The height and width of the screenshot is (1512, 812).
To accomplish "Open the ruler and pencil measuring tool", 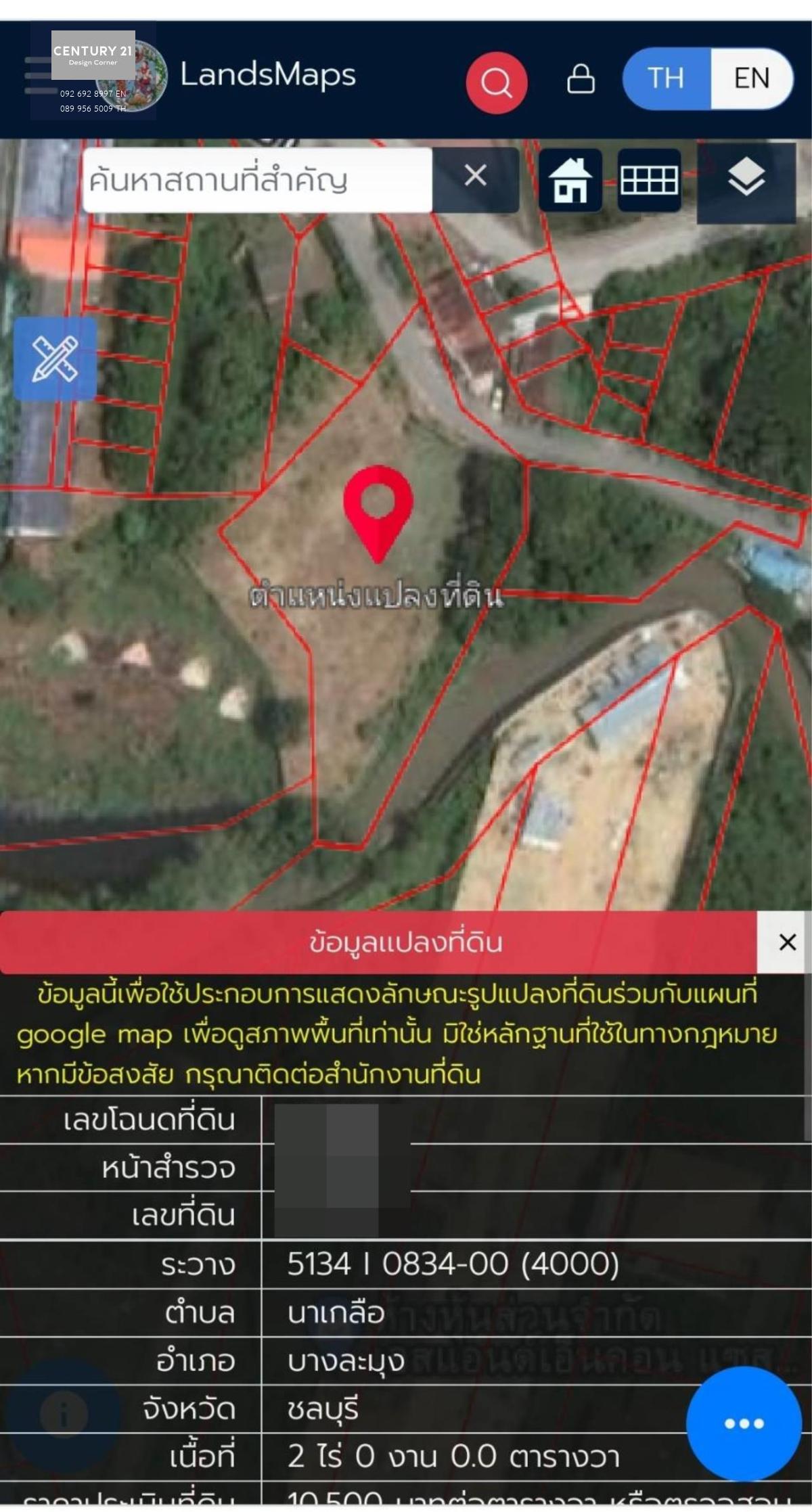I will pyautogui.click(x=55, y=359).
